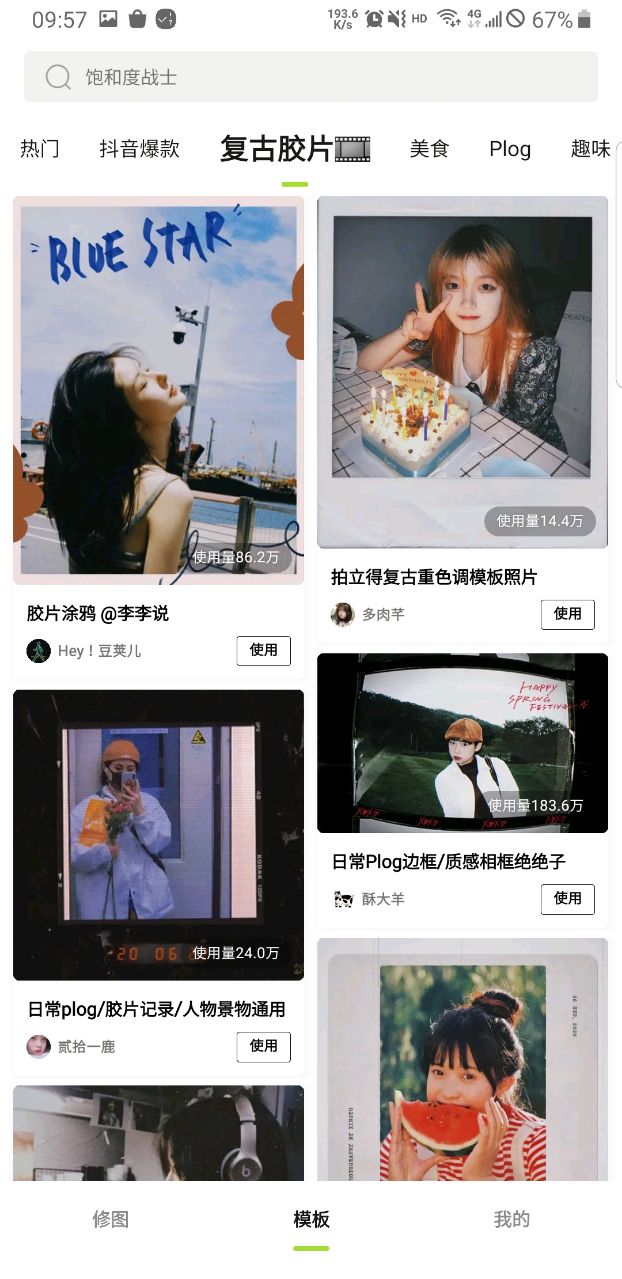Image resolution: width=622 pixels, height=1279 pixels.
Task: Open the 胶片涂鸦 @李李说 template
Action: (158, 390)
